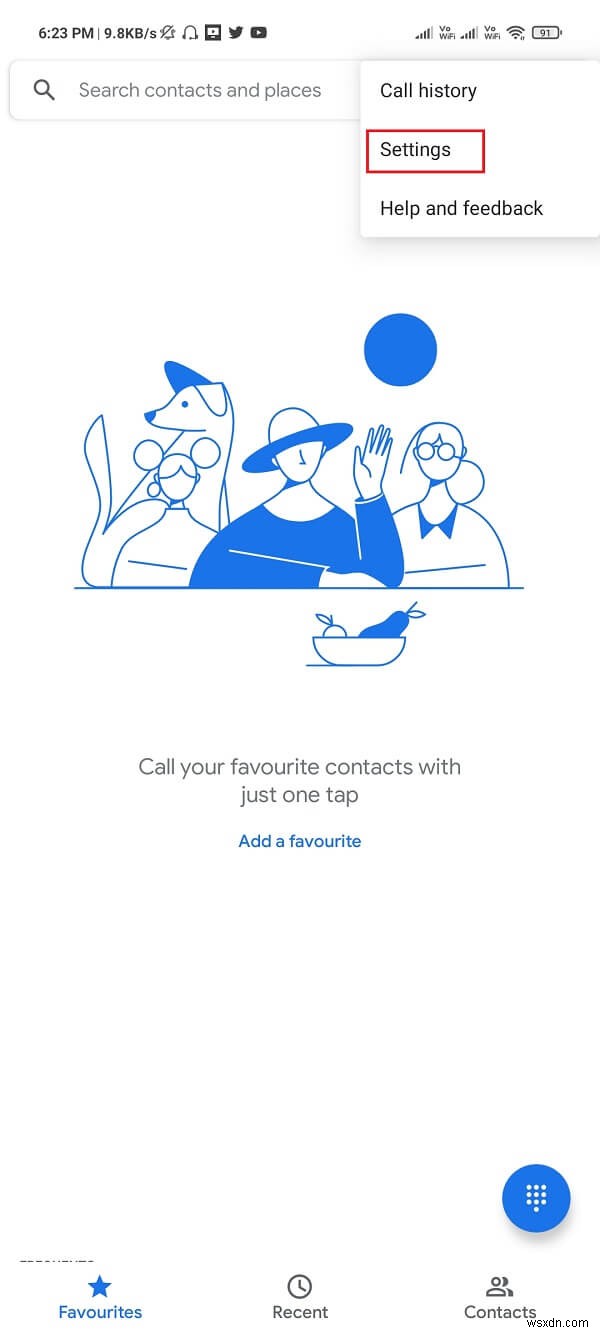Switch to the Recent tab
Image resolution: width=600 pixels, height=1333 pixels.
coord(300,1297)
